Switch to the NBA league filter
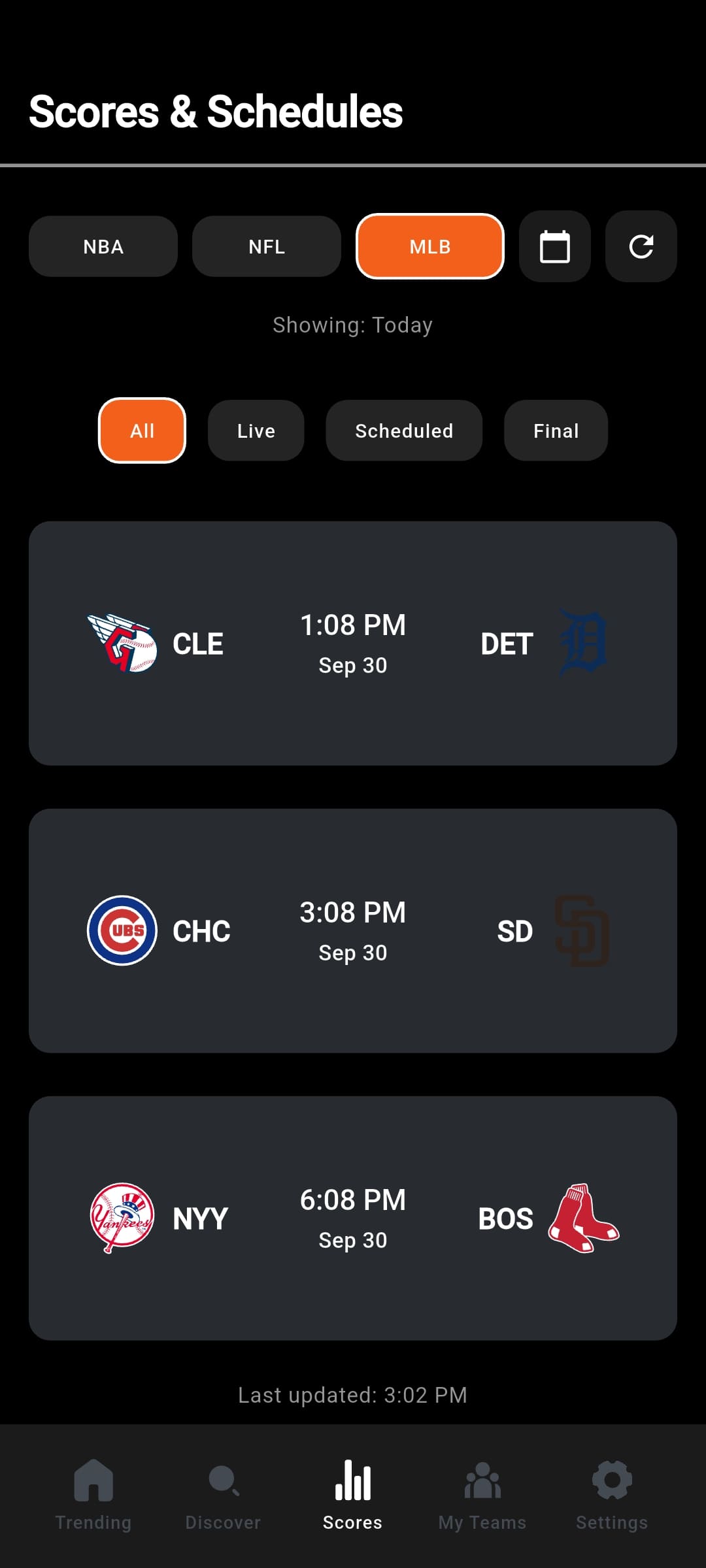This screenshot has height=1568, width=706. [103, 247]
